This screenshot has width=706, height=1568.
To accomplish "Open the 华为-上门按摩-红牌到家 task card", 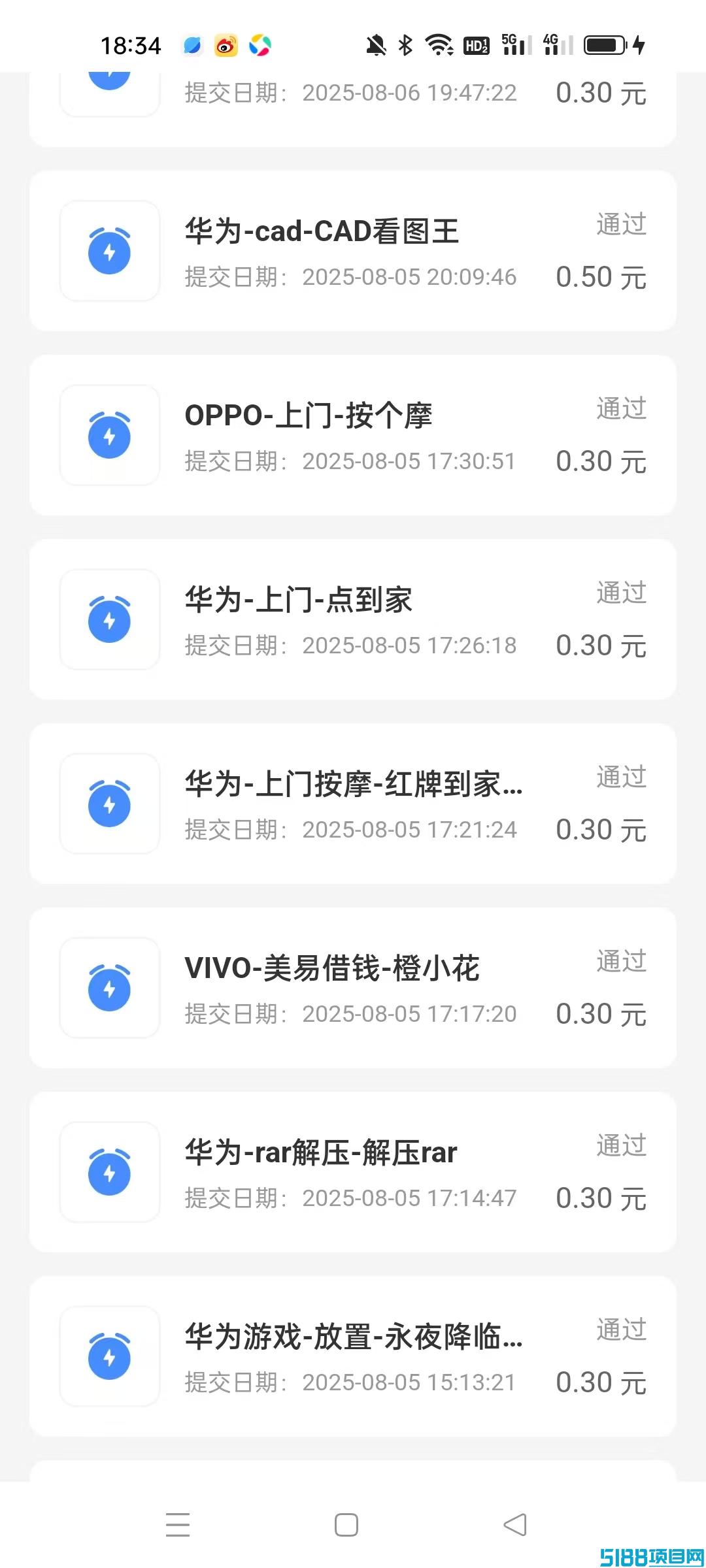I will click(x=353, y=804).
